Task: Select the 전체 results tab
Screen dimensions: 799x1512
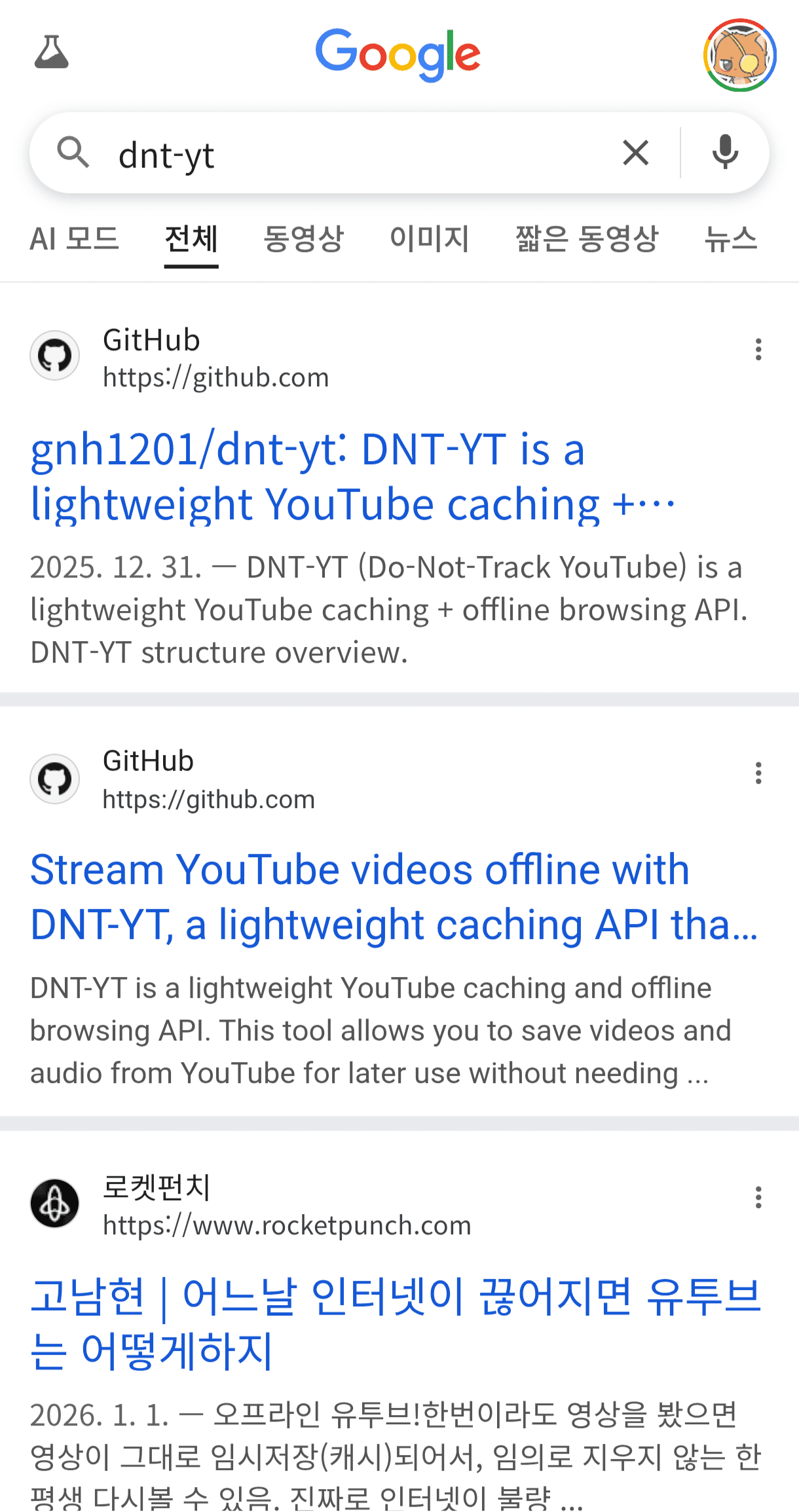Action: click(191, 239)
